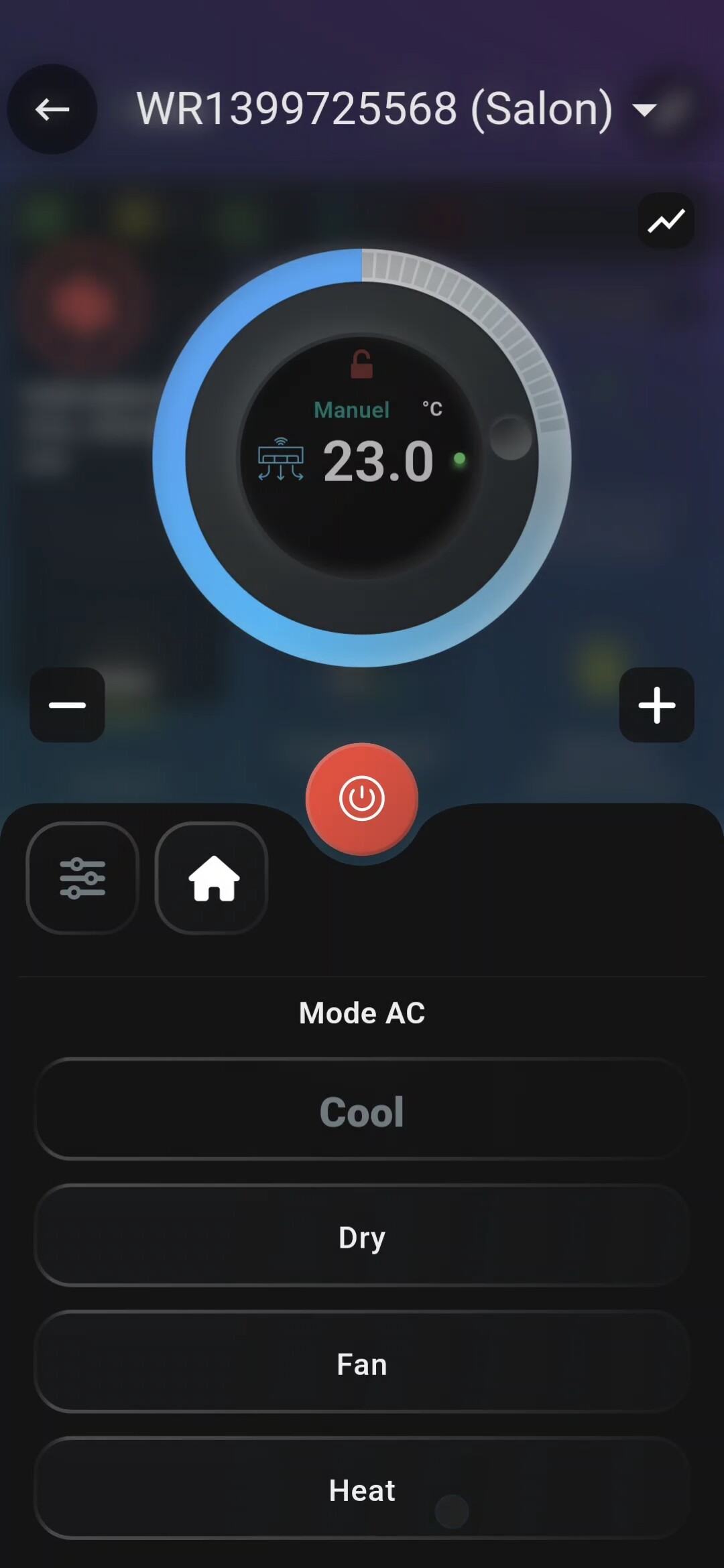This screenshot has height=1568, width=724.
Task: Choose the Fan mode
Action: 362,1363
